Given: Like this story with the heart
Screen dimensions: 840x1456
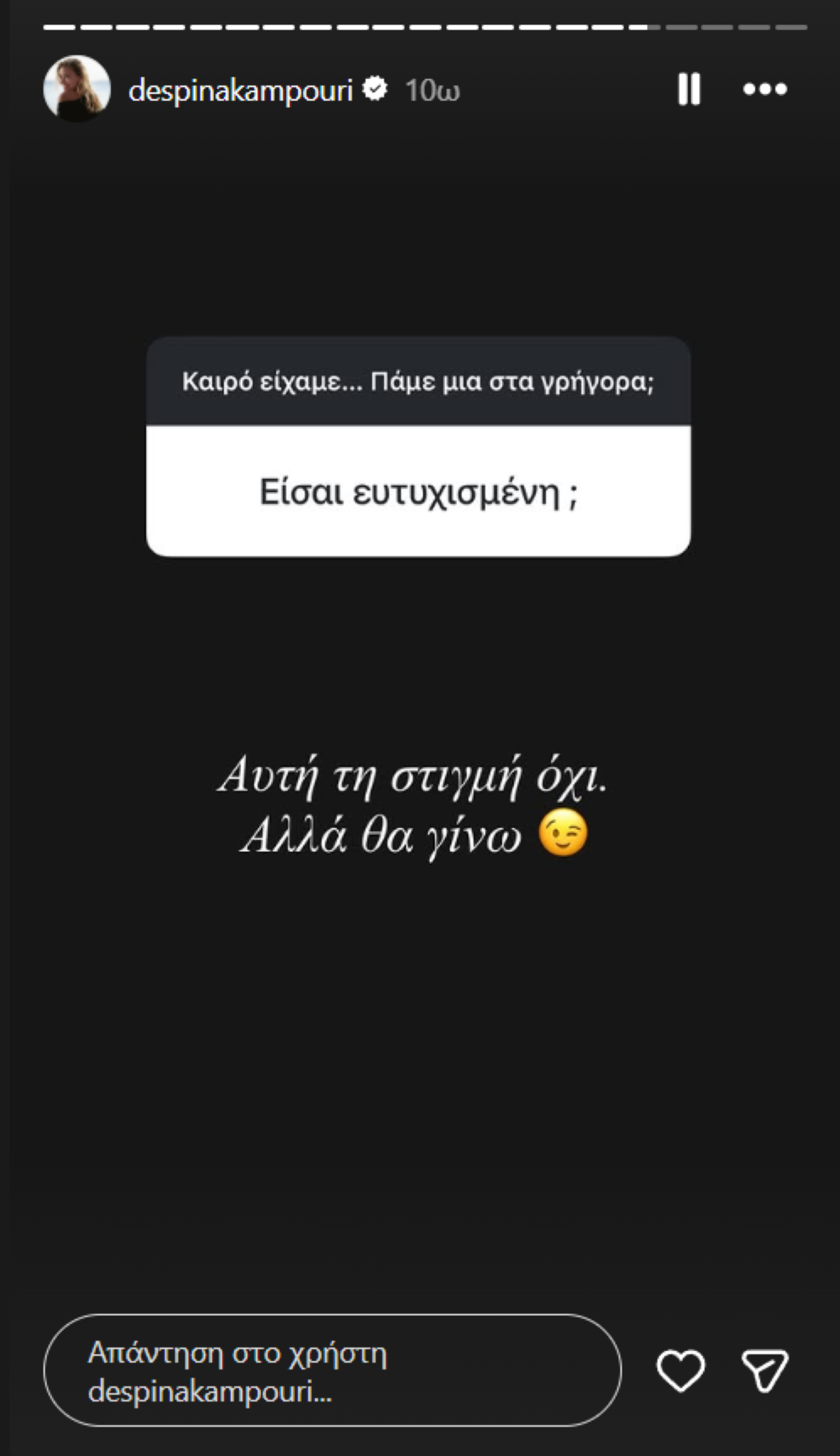Looking at the screenshot, I should click(x=680, y=1370).
